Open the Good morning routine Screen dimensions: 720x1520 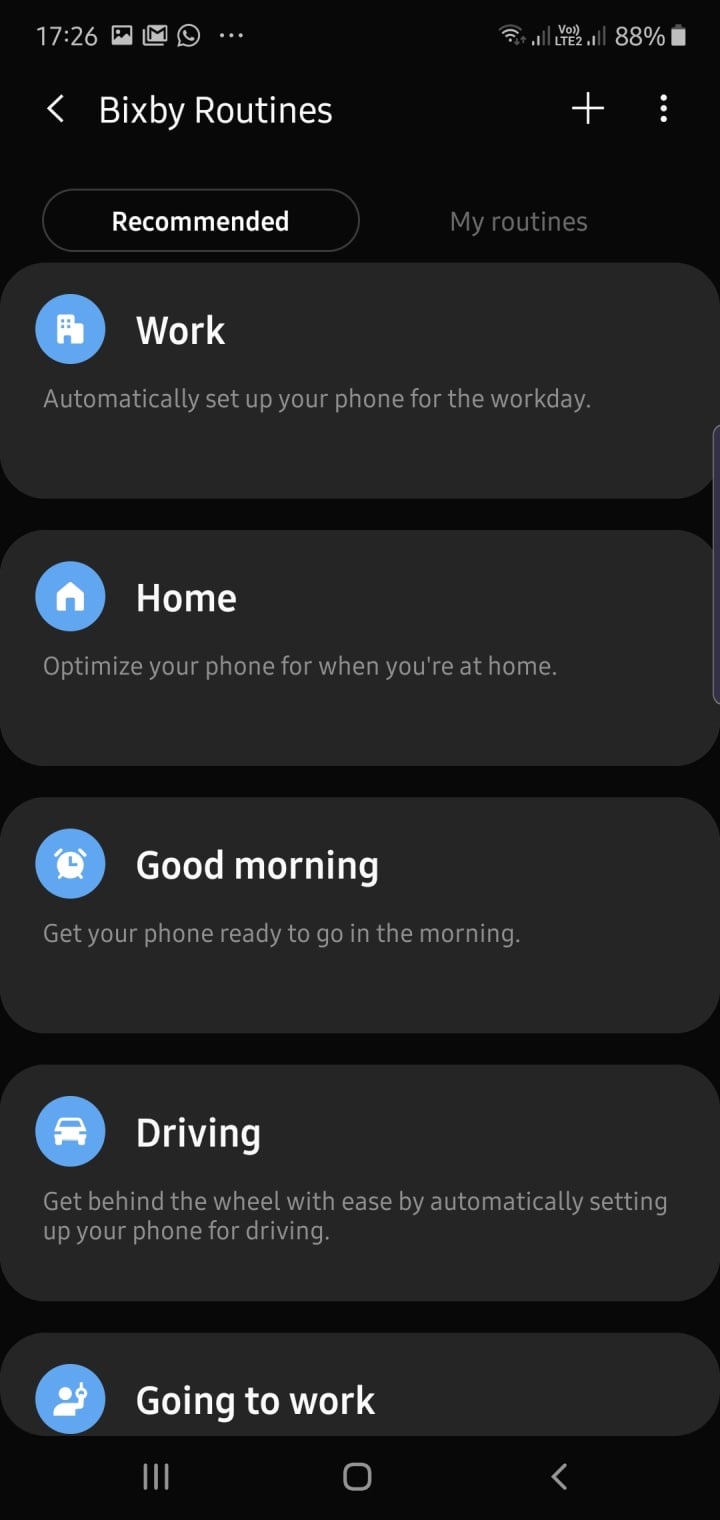click(360, 914)
